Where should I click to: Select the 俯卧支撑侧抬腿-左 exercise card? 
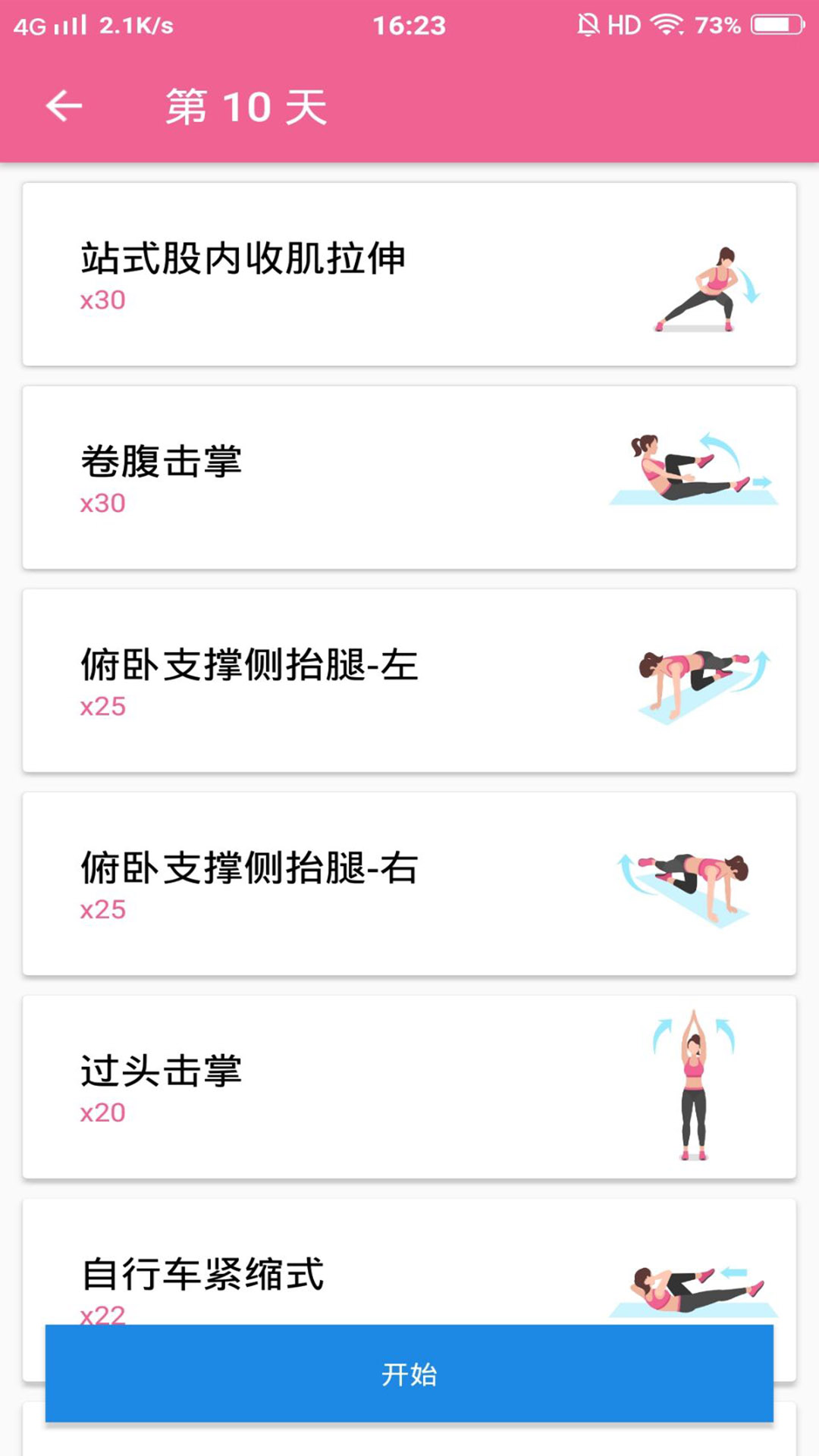(303, 682)
